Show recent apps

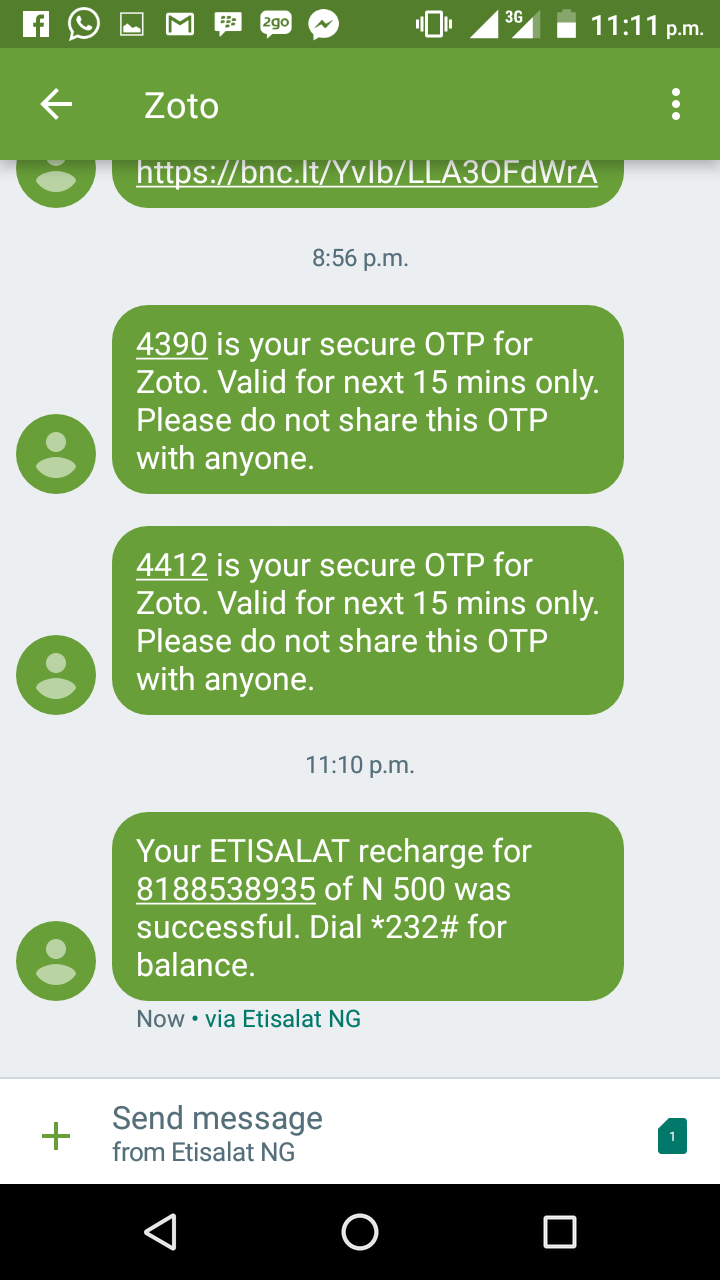560,1232
